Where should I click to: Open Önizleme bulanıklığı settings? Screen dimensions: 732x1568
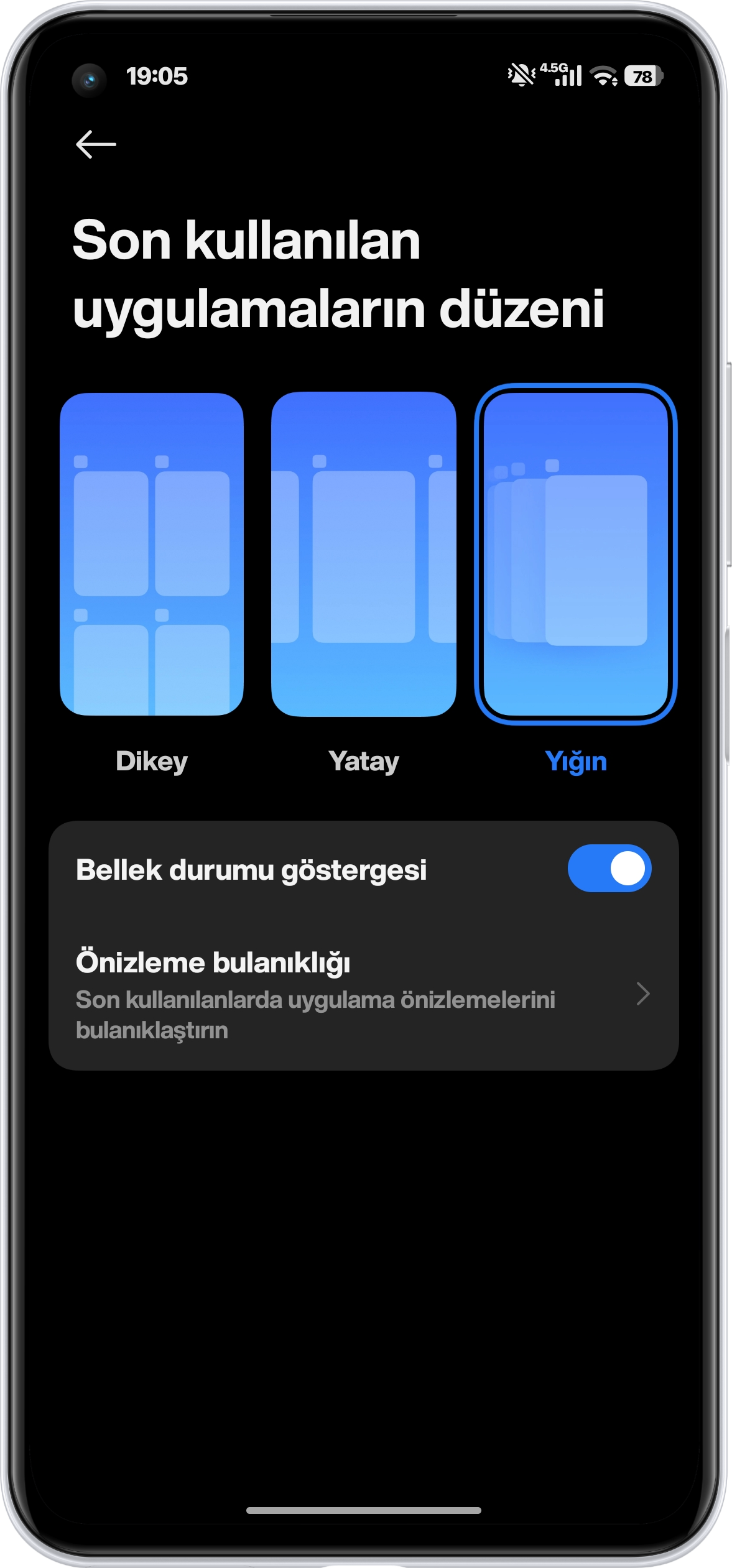coord(363,994)
